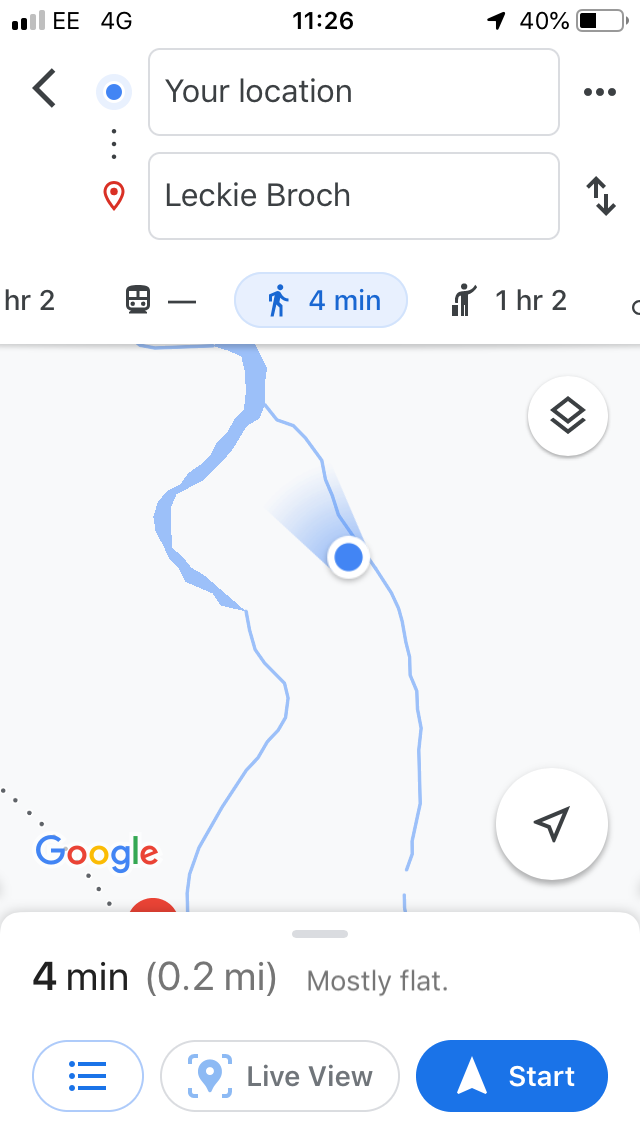Edit the 'Your location' starting point
The width and height of the screenshot is (640, 1136).
tap(353, 92)
